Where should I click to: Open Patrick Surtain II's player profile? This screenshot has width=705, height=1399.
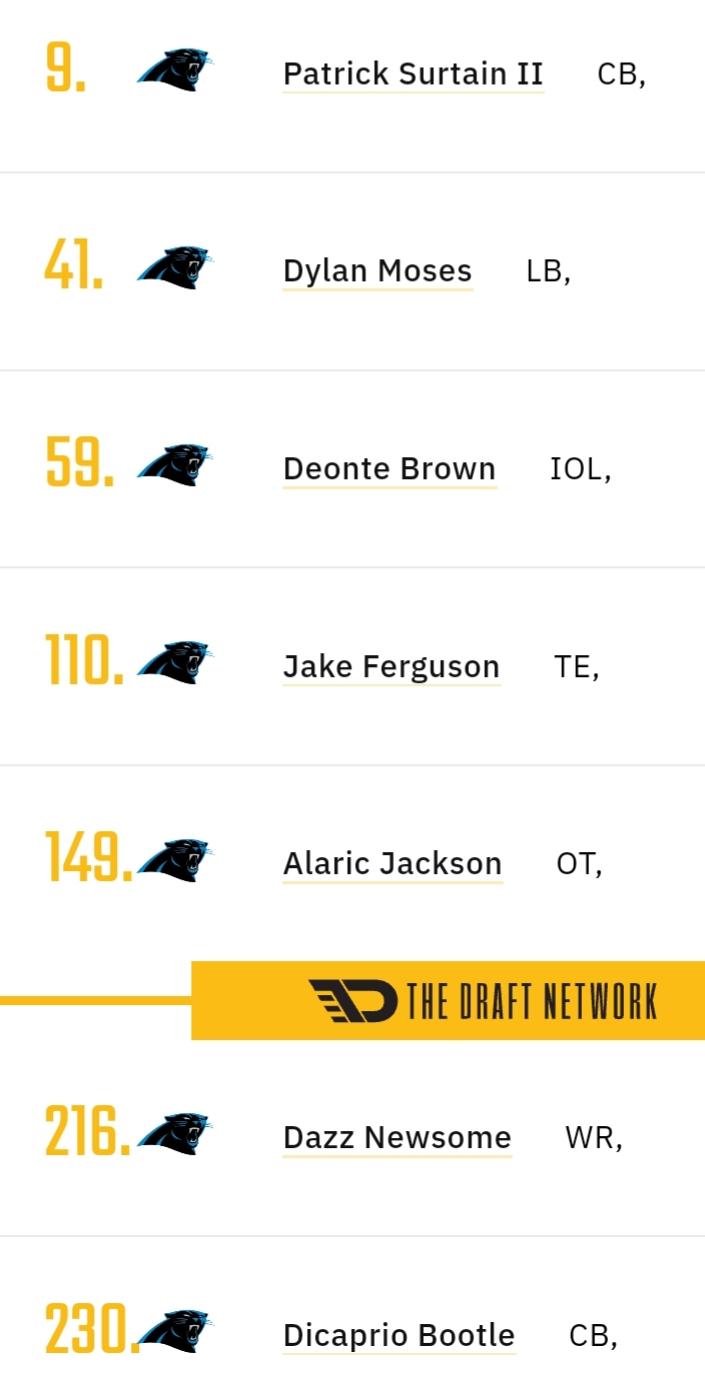pos(413,74)
